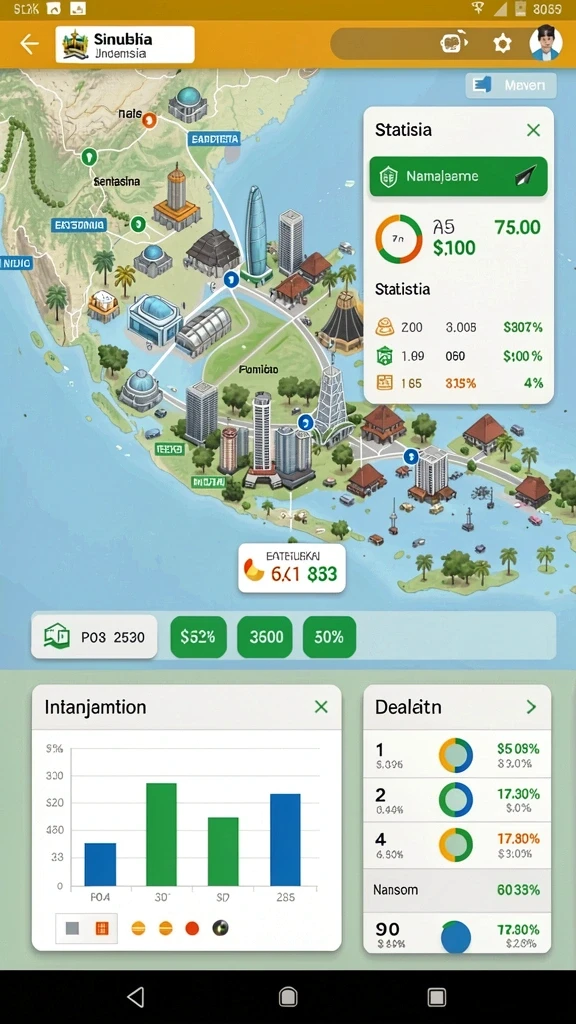
Task: Tap the cards icon beside the gear
Action: [x=455, y=43]
